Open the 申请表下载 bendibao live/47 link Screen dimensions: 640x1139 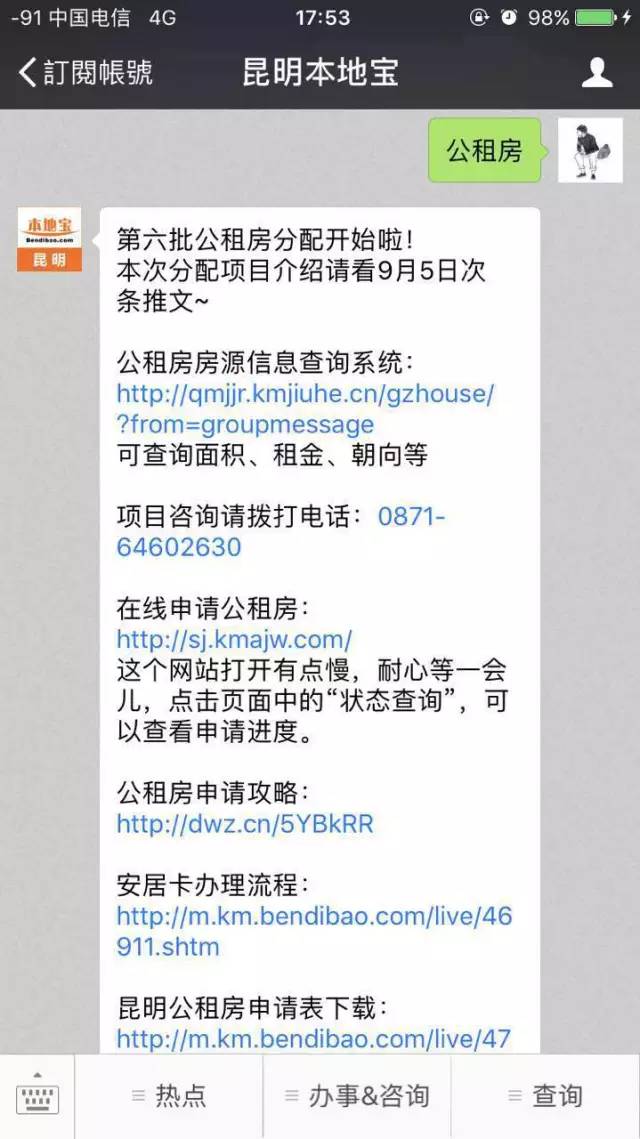pos(313,1039)
